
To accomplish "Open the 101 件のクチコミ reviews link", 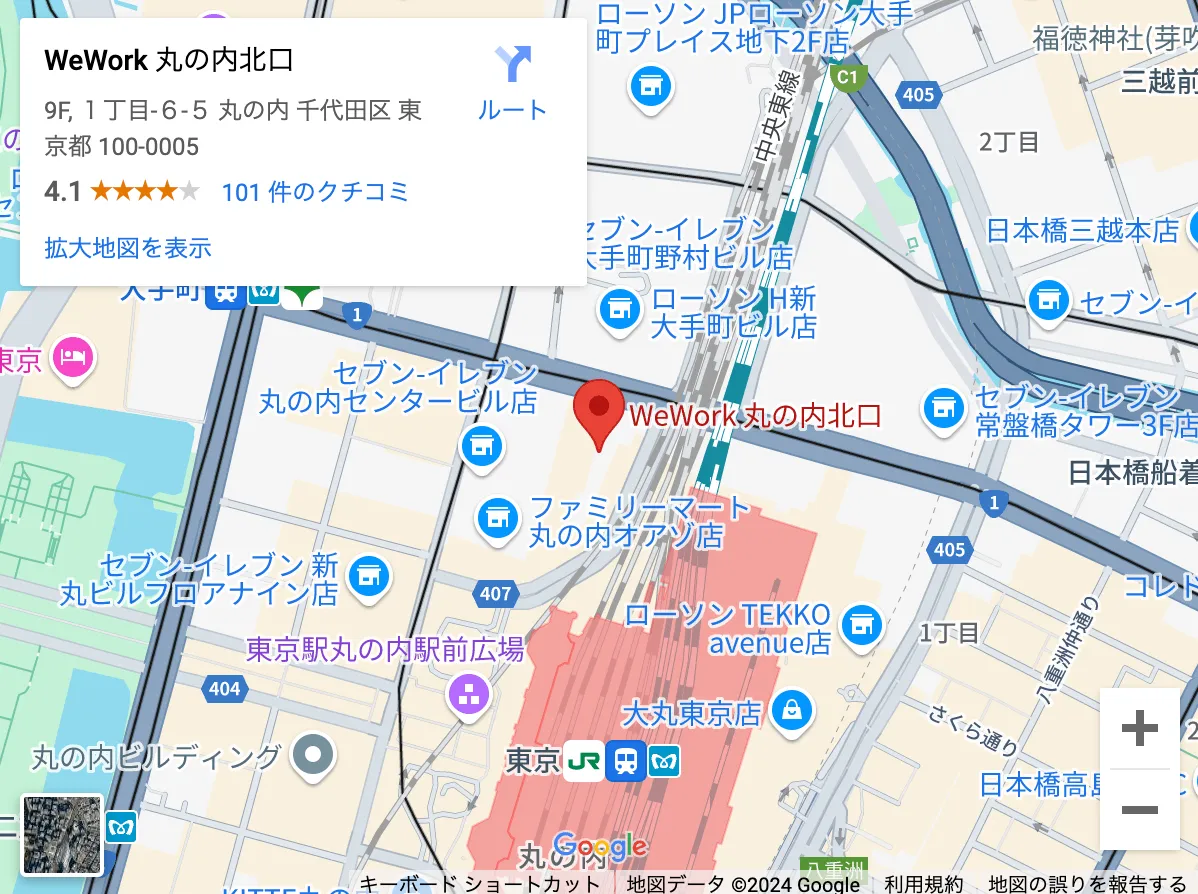I will [x=315, y=191].
